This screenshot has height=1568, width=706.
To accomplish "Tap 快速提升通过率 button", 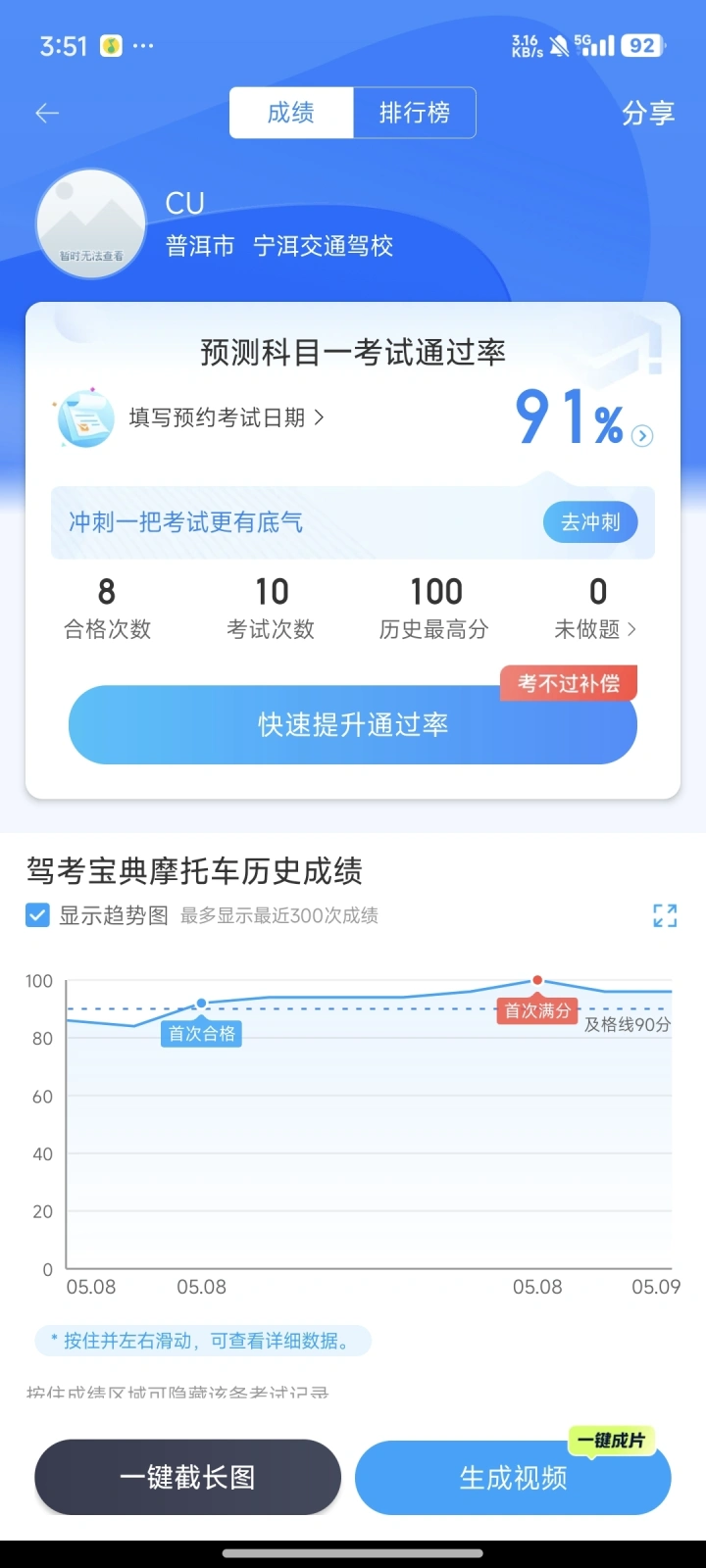I will click(x=352, y=724).
